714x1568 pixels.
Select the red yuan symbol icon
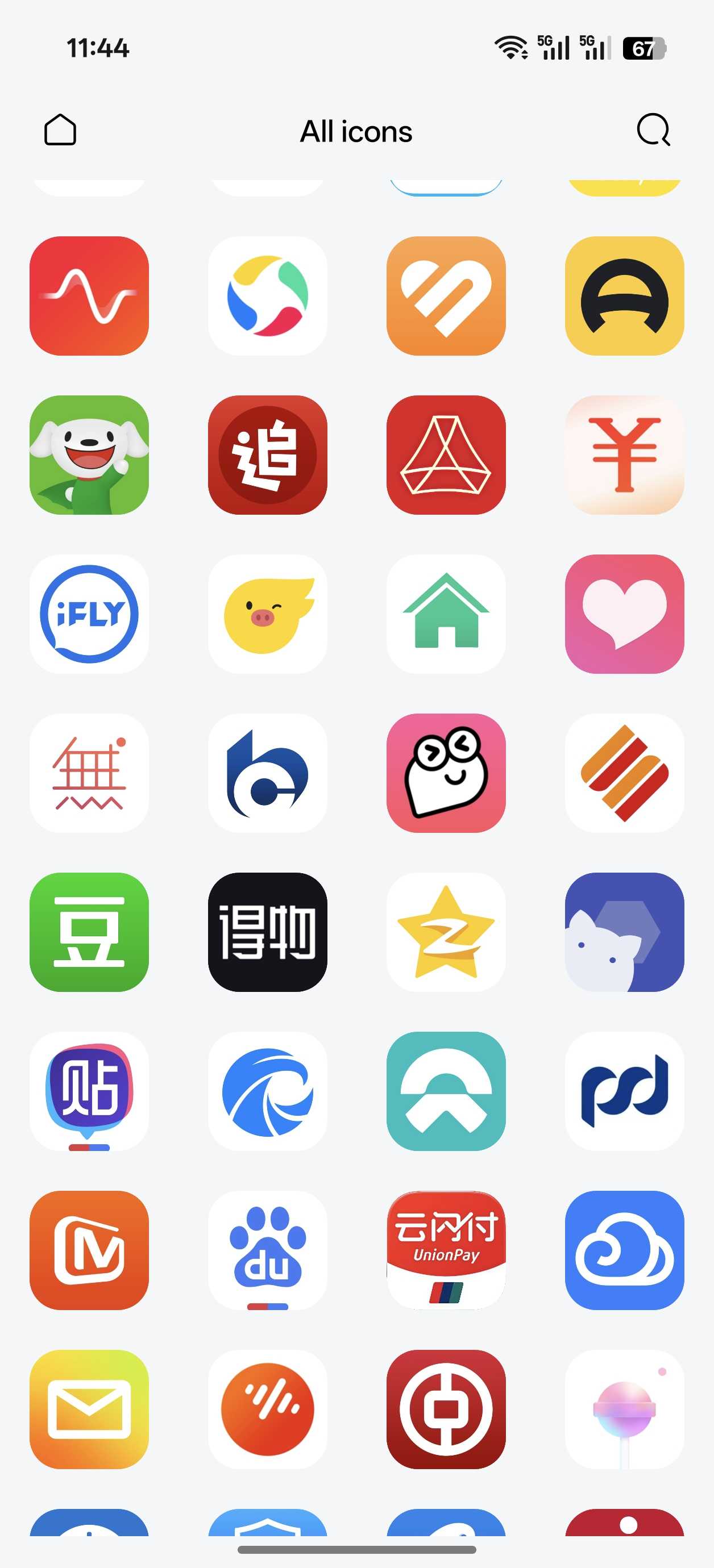click(x=624, y=454)
